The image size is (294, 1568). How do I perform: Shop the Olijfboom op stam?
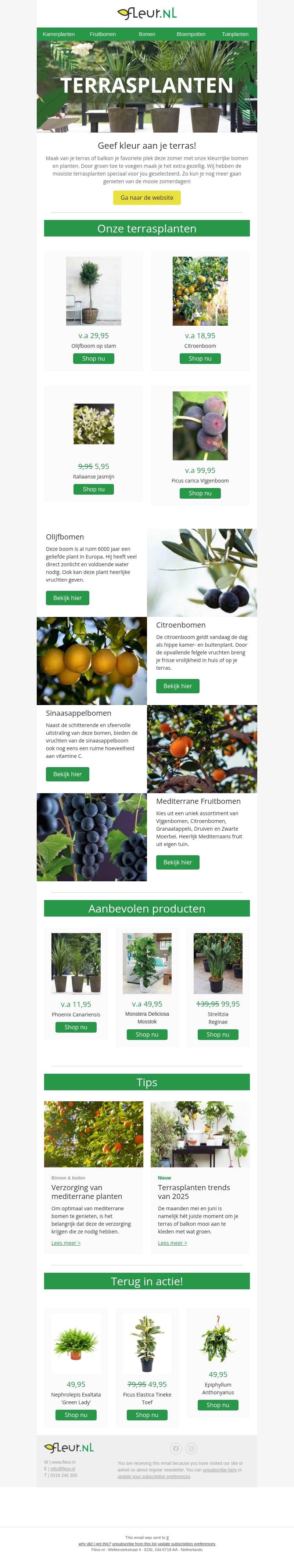point(94,358)
